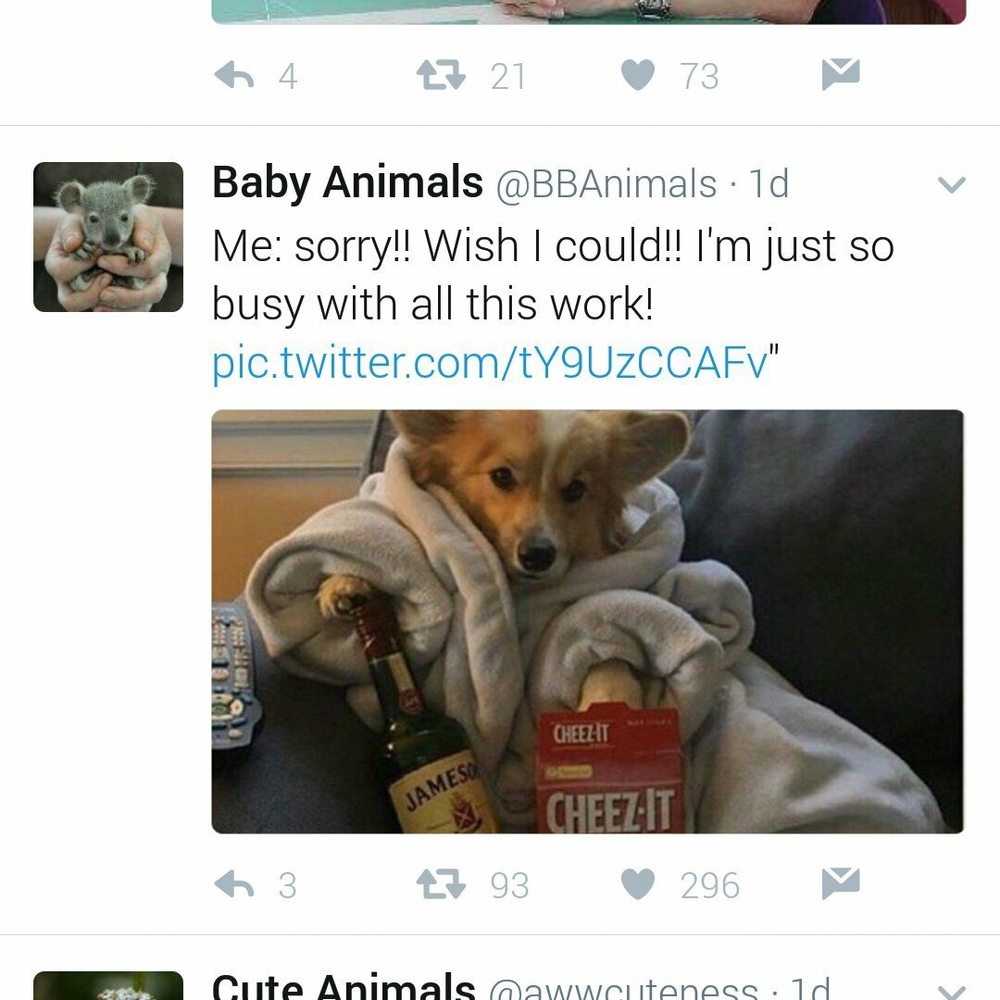Open the pic.twitter.com/tY9UzCCAFv link
Viewport: 1000px width, 1000px height.
[x=489, y=363]
